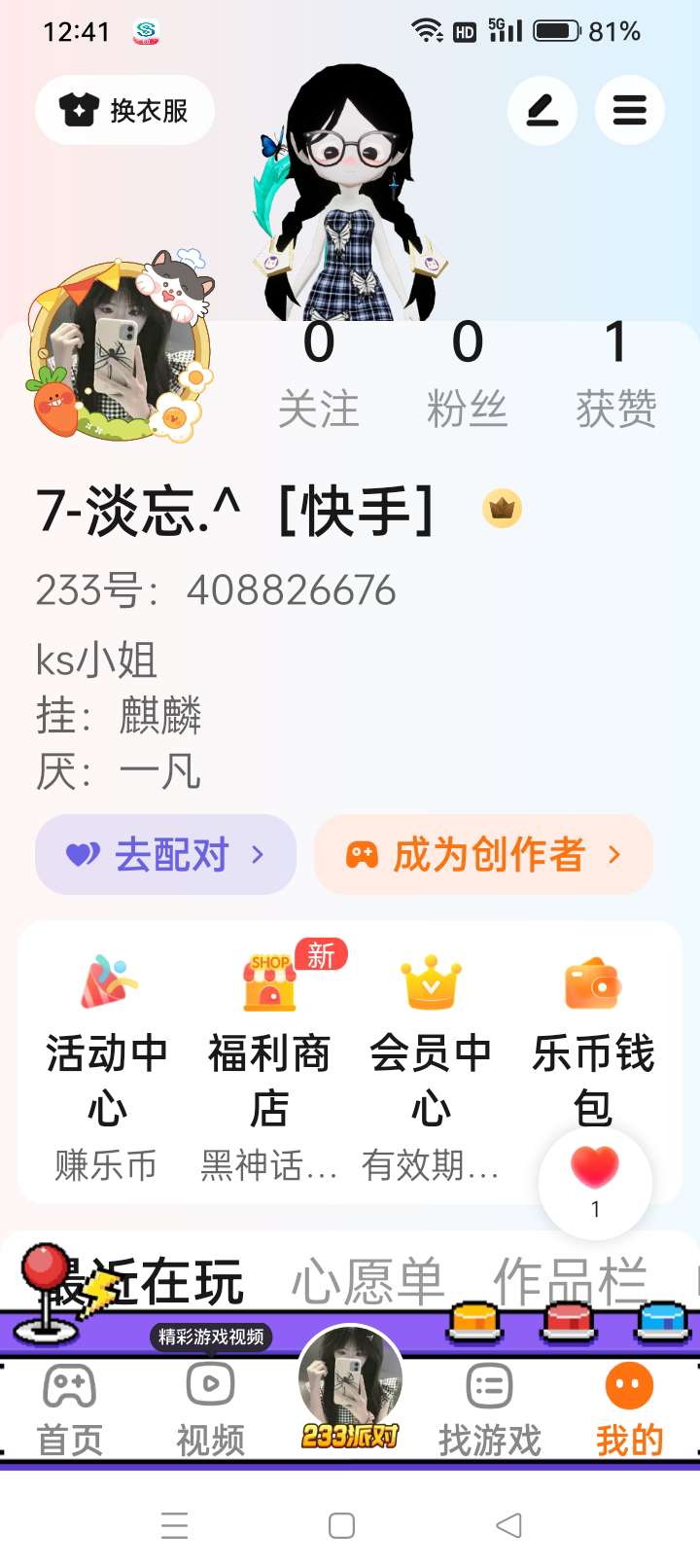The width and height of the screenshot is (700, 1568).
Task: View the 粉丝 followers list
Action: coord(468,374)
